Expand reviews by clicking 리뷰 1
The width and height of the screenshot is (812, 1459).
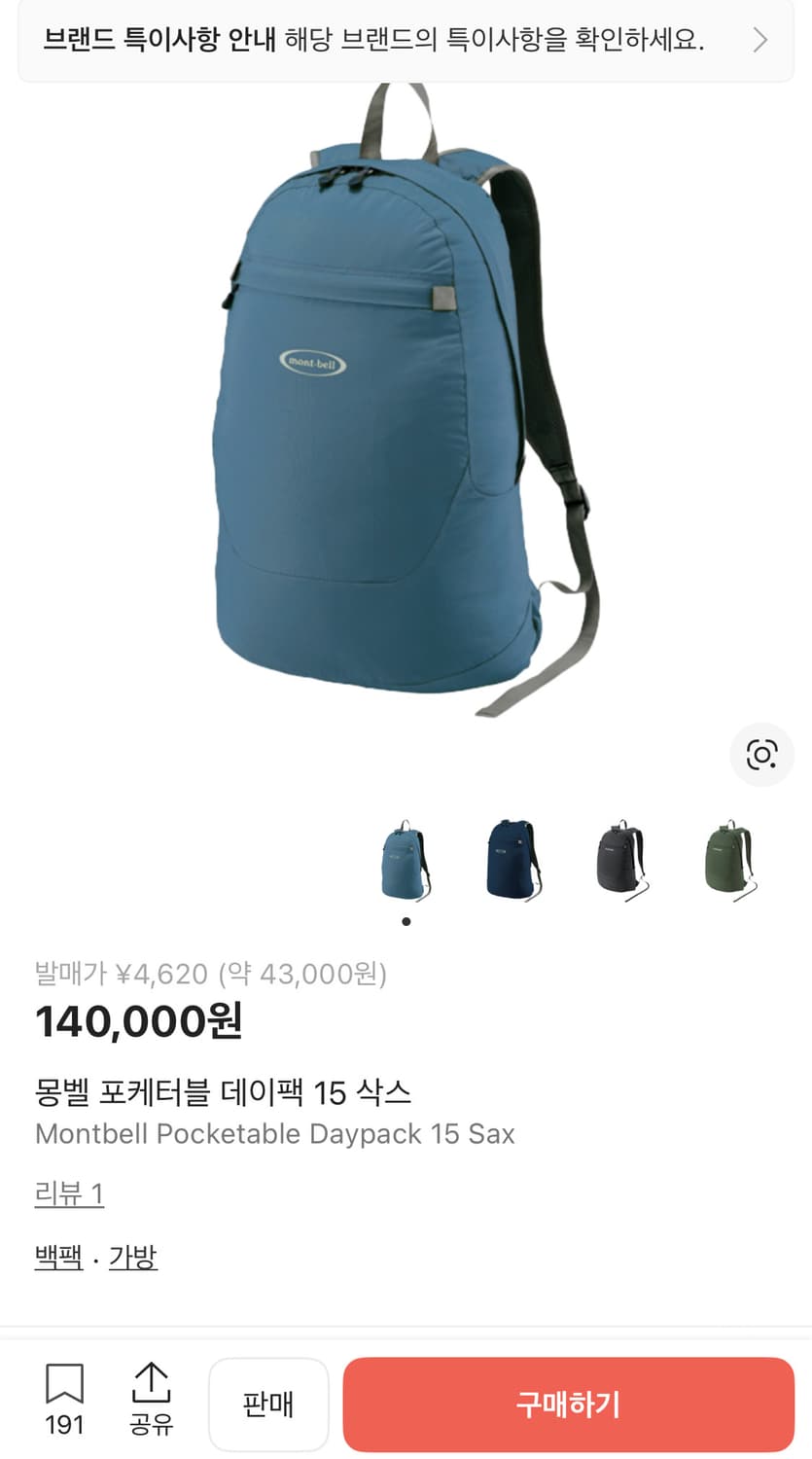[68, 1193]
